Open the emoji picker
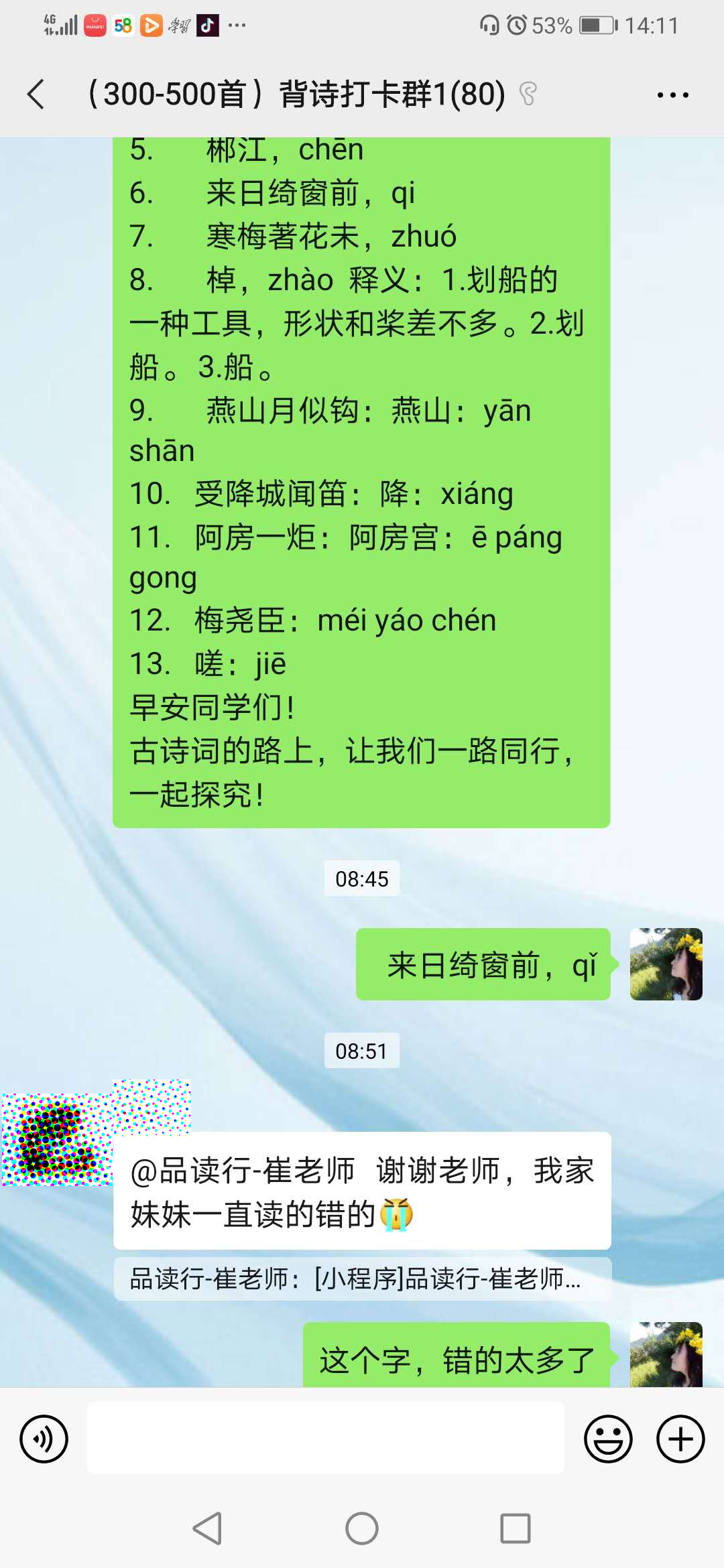724x1568 pixels. pyautogui.click(x=608, y=1439)
